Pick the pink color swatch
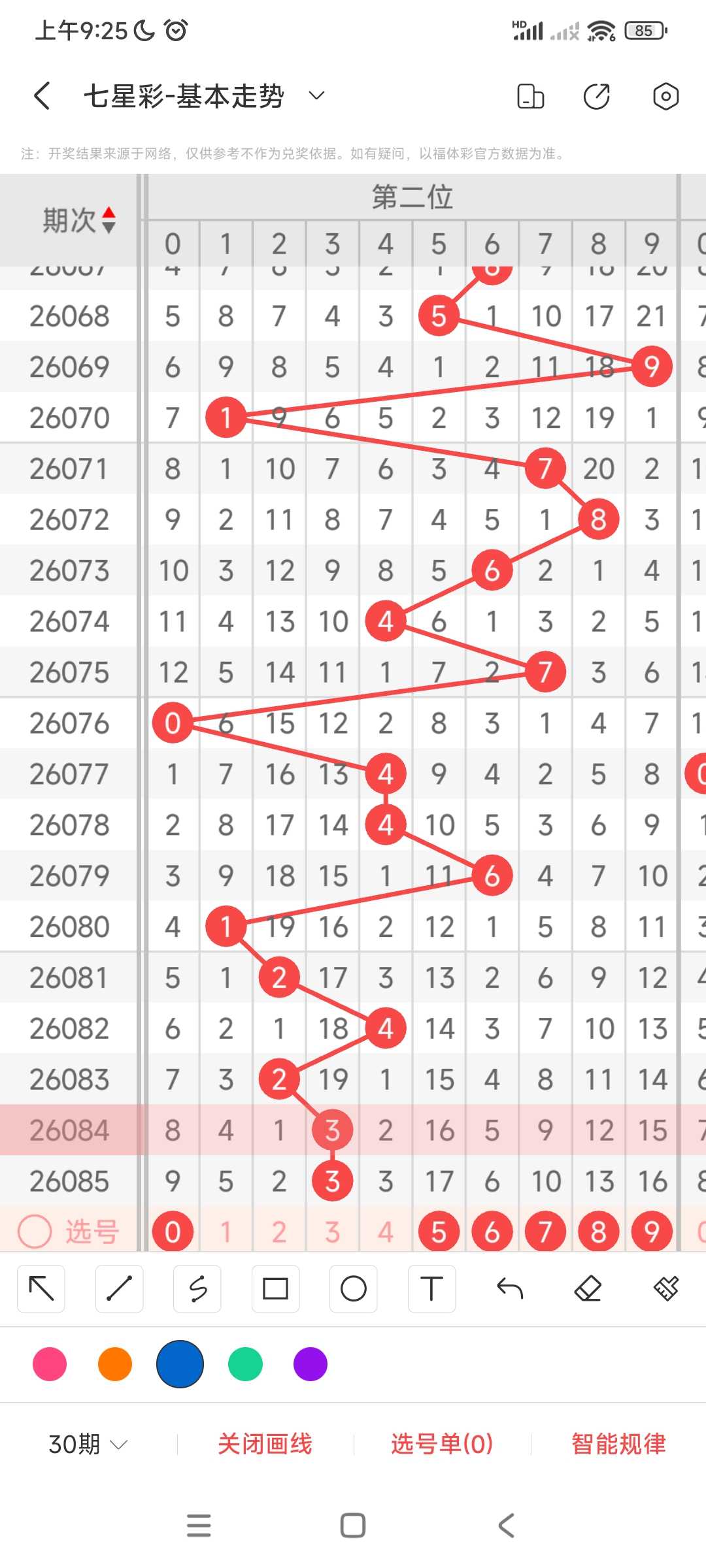The image size is (706, 1568). pyautogui.click(x=50, y=1364)
